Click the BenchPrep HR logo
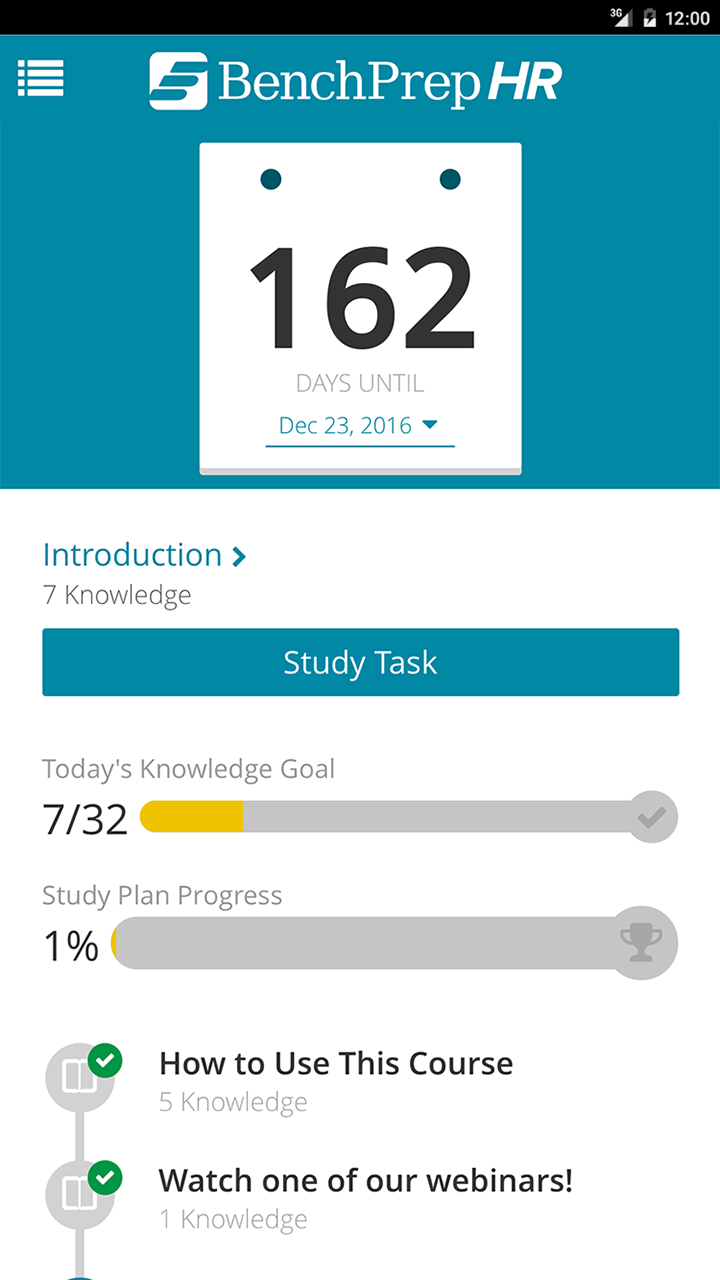The width and height of the screenshot is (720, 1280). (x=355, y=80)
